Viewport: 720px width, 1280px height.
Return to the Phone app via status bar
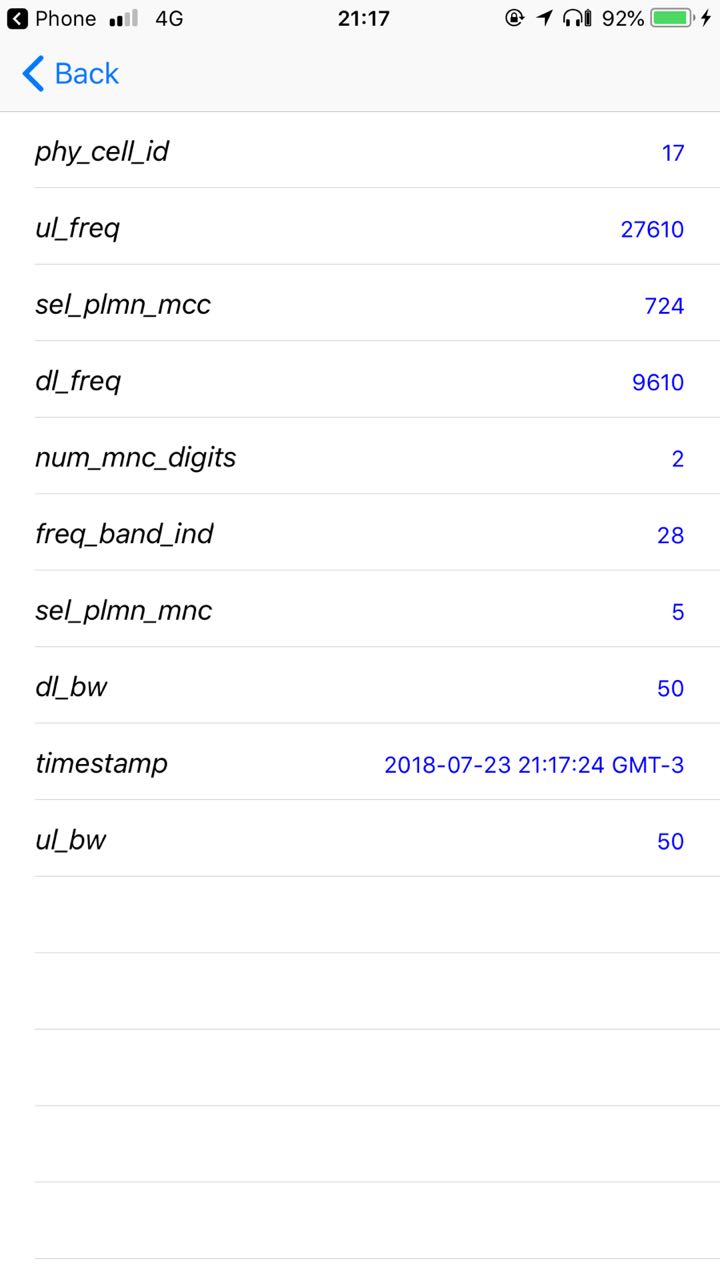[x=52, y=18]
